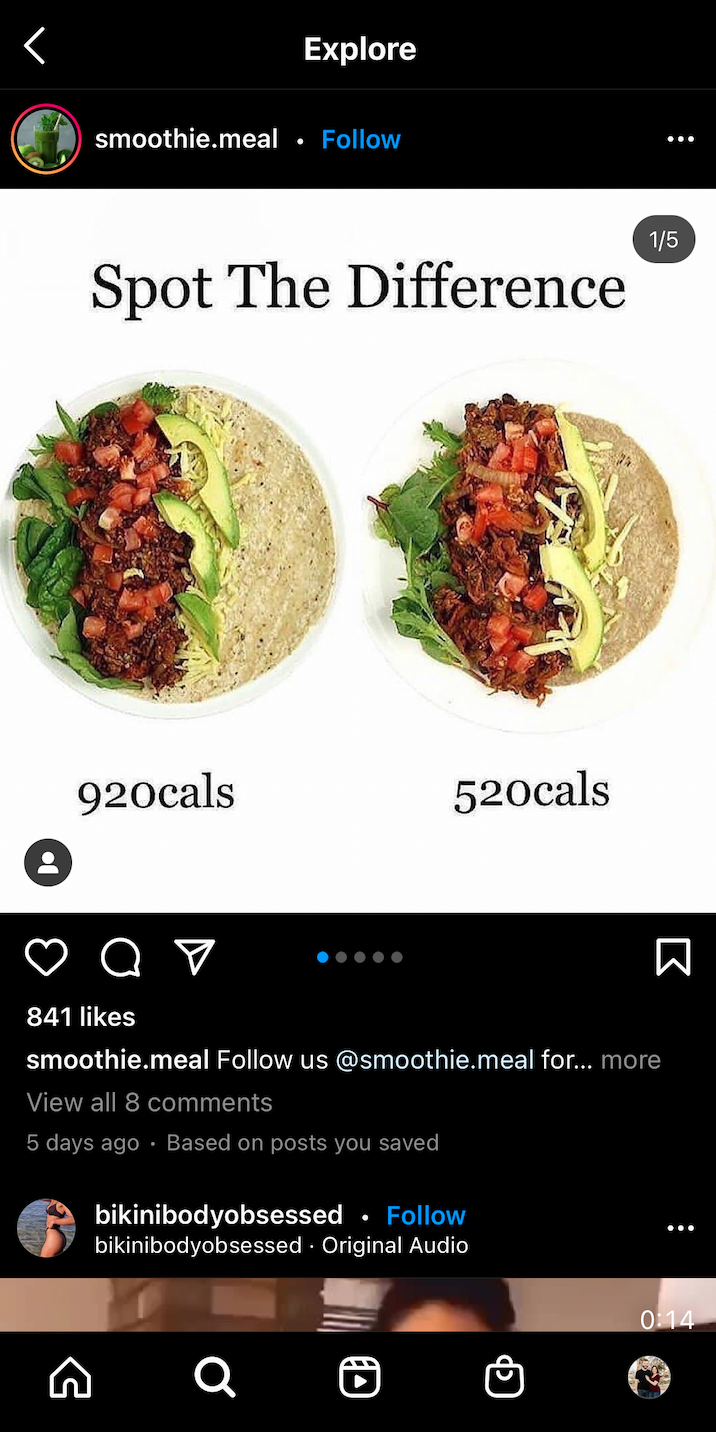This screenshot has height=1432, width=716.
Task: View all 8 comments
Action: pos(149,1102)
